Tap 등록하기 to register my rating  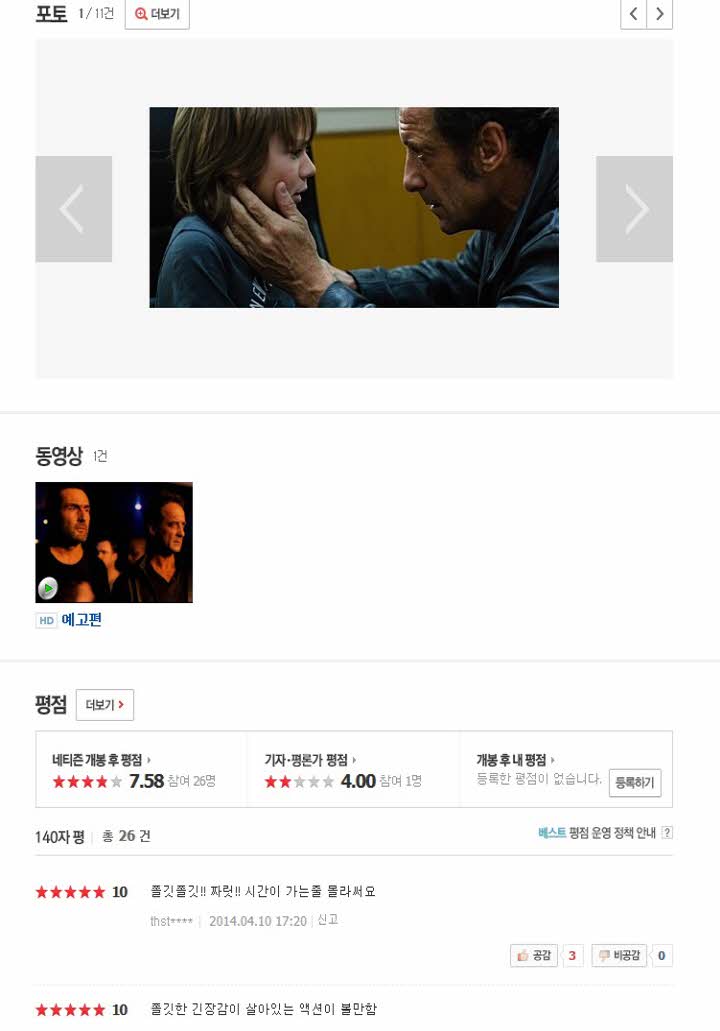[635, 782]
